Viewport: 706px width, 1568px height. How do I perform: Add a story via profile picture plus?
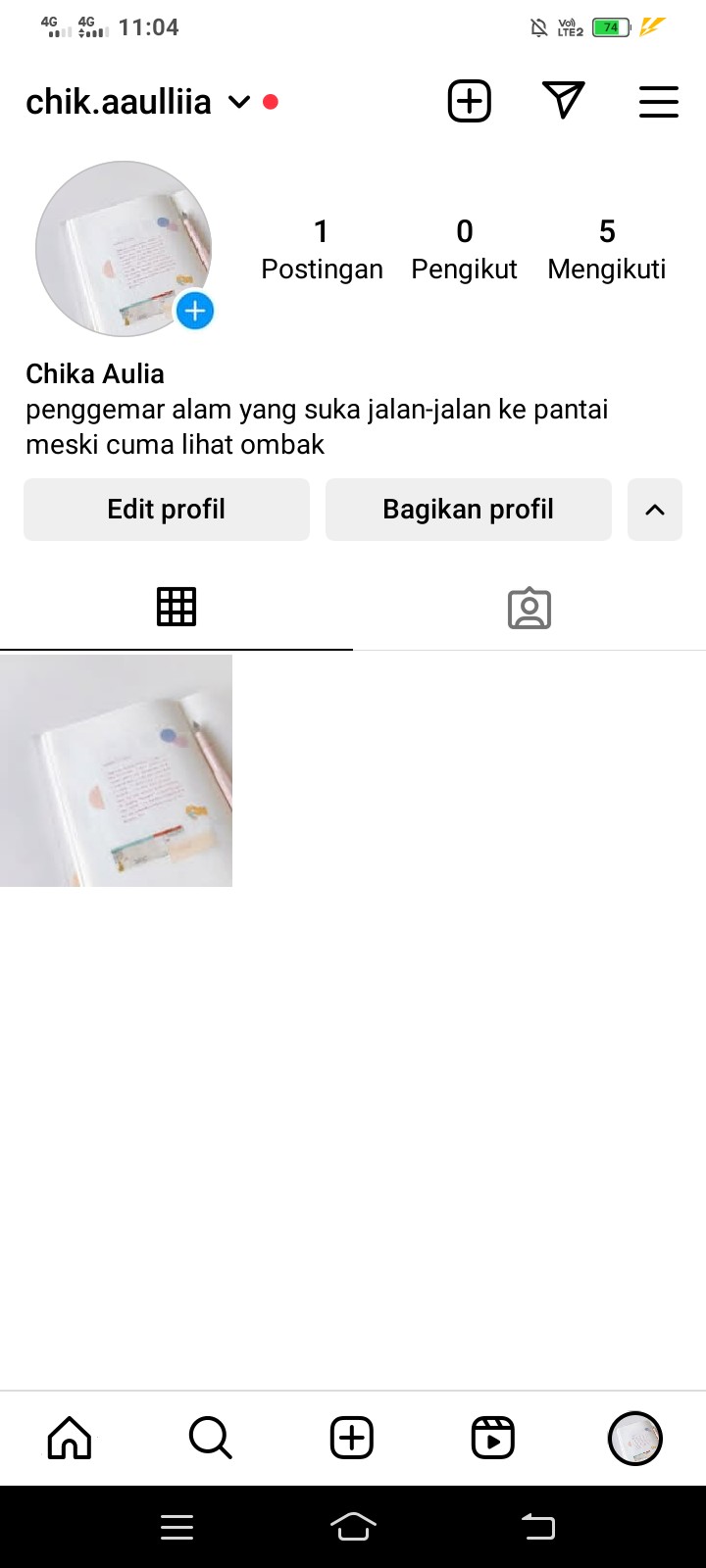coord(195,312)
